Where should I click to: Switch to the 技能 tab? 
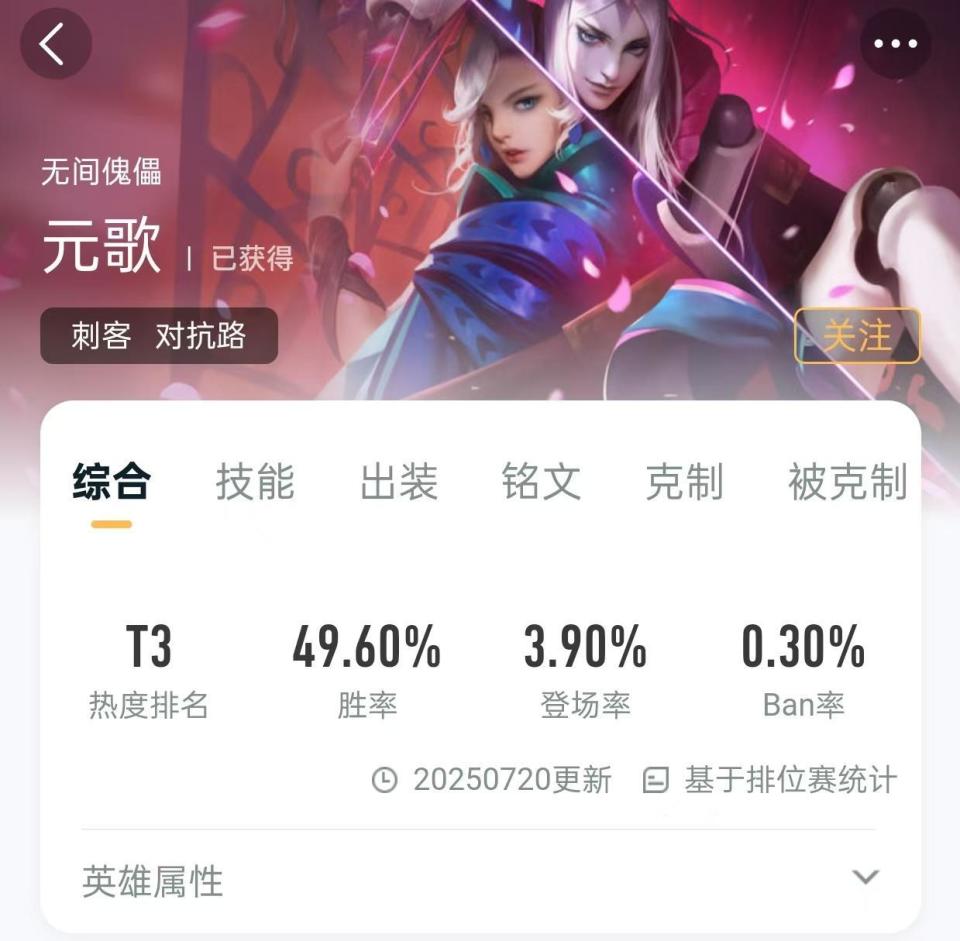255,482
